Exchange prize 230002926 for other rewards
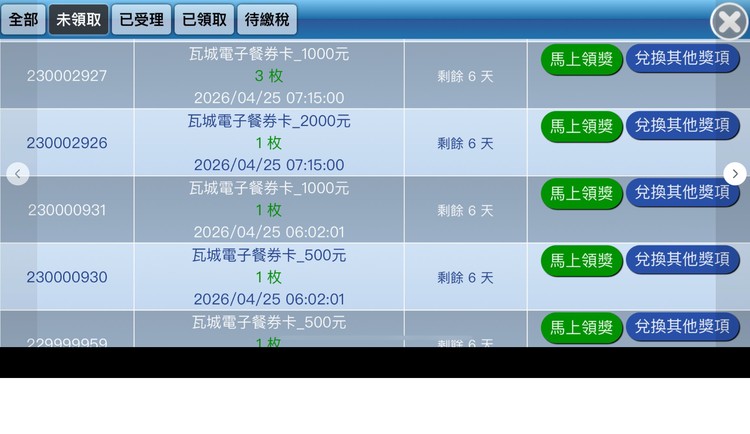Viewport: 750px width, 434px height. [683, 126]
